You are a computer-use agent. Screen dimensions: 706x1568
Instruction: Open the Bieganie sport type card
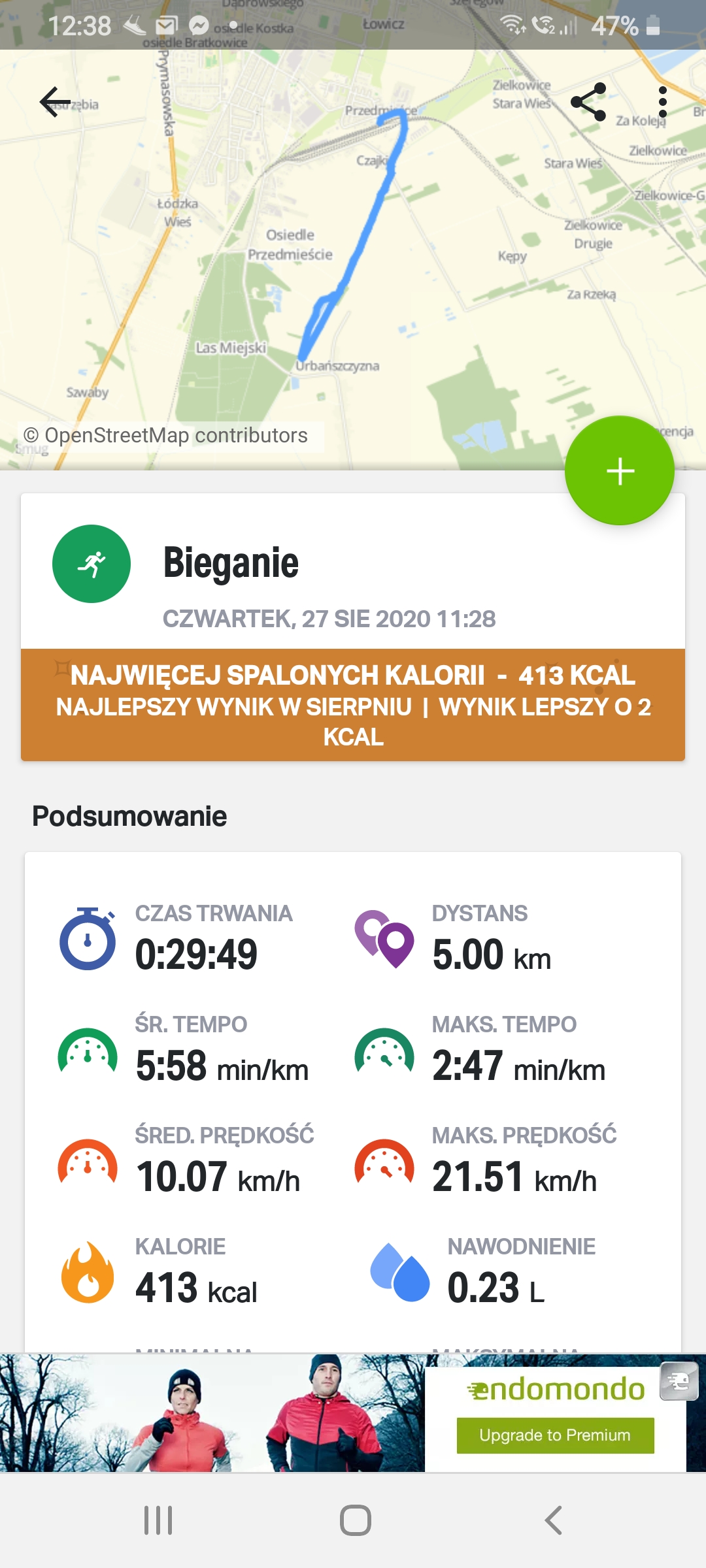click(x=353, y=572)
